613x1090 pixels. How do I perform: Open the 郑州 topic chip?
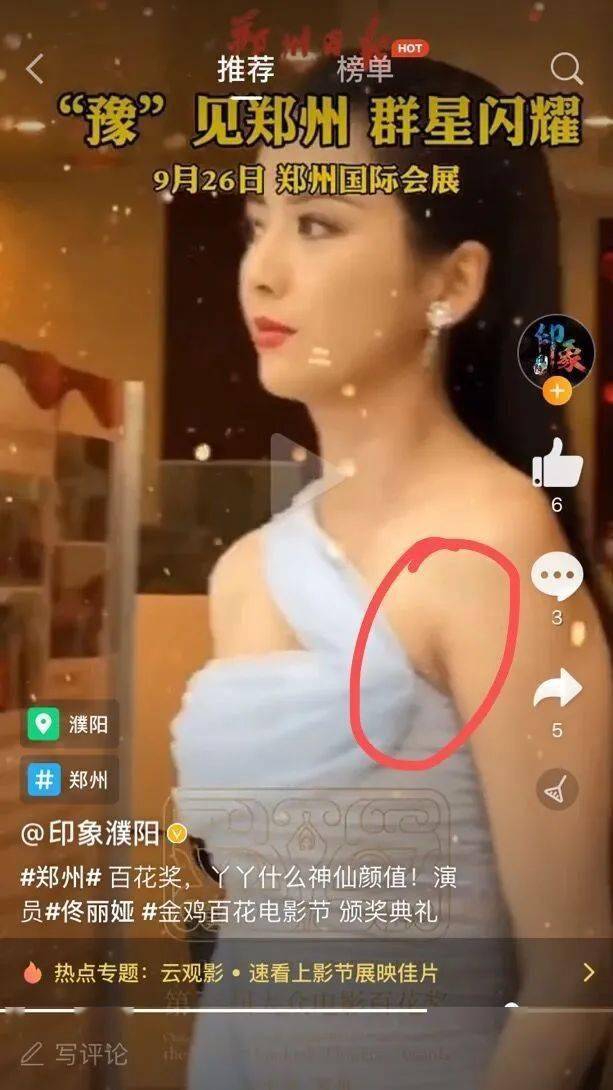[x=70, y=780]
